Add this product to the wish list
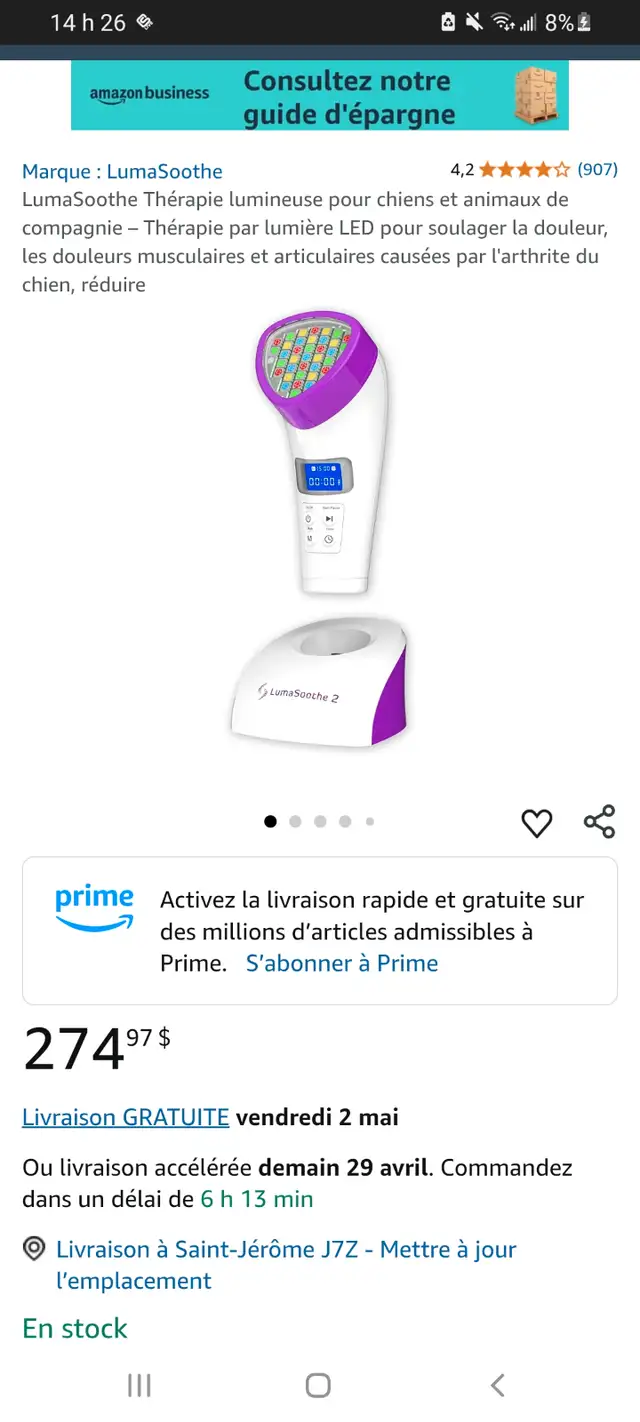The image size is (640, 1422). pos(537,823)
